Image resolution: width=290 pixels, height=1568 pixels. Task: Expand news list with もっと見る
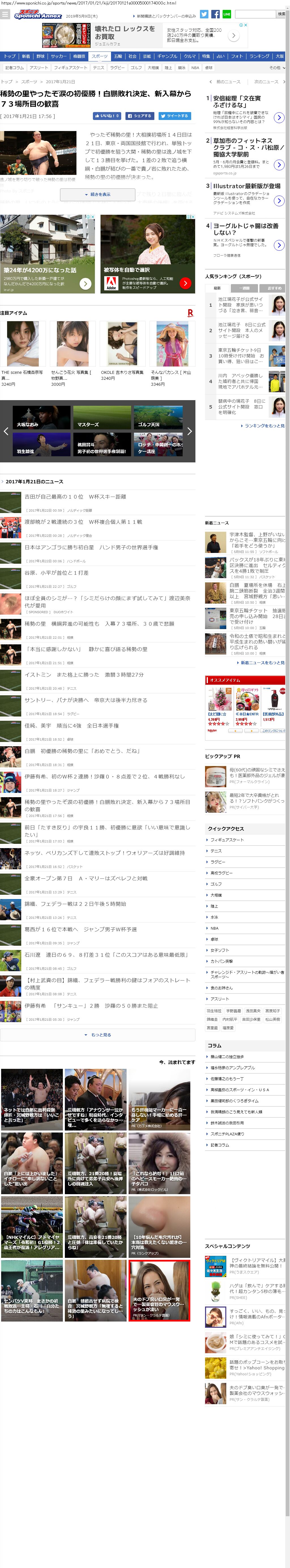[x=97, y=1035]
